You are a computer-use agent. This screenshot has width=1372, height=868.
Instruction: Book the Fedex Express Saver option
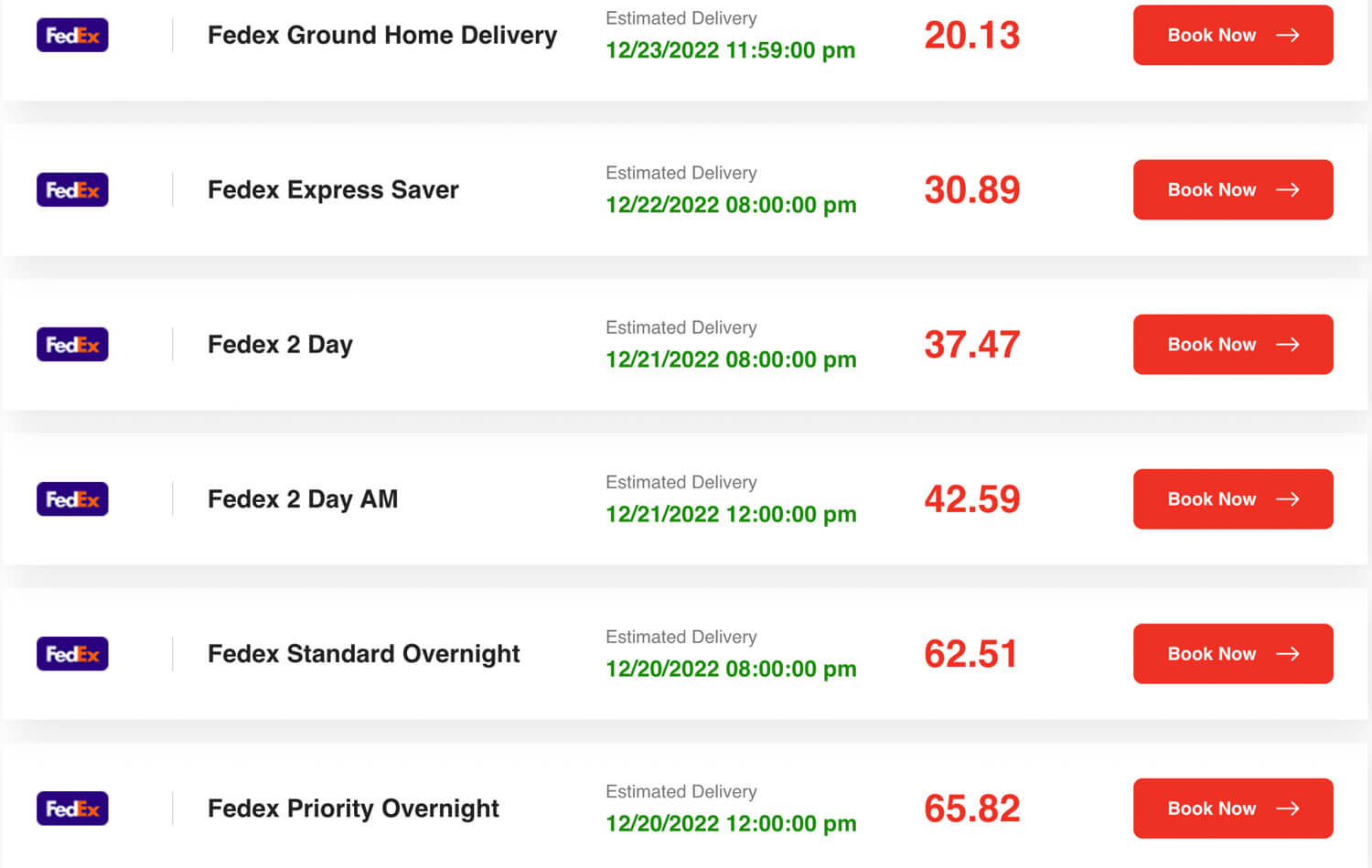[x=1232, y=189]
